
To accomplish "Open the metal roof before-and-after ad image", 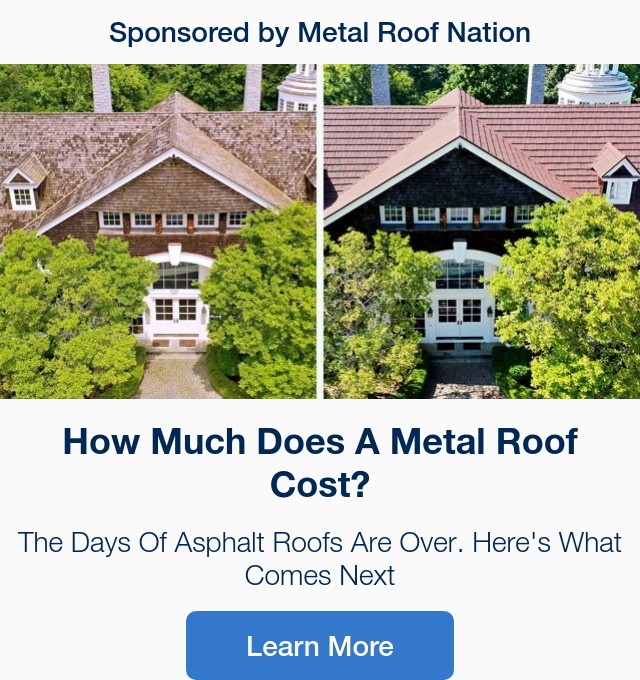I will coord(320,232).
